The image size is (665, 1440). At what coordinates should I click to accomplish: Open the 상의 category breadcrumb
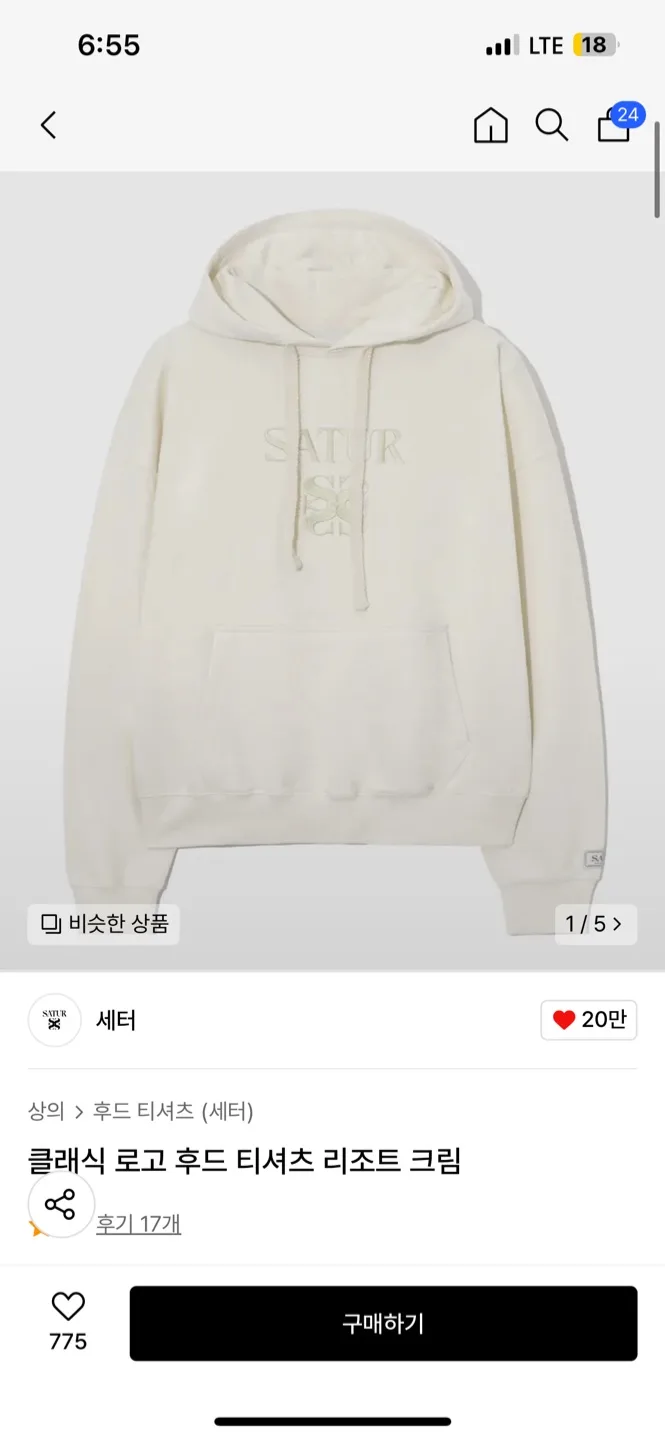pos(46,1111)
